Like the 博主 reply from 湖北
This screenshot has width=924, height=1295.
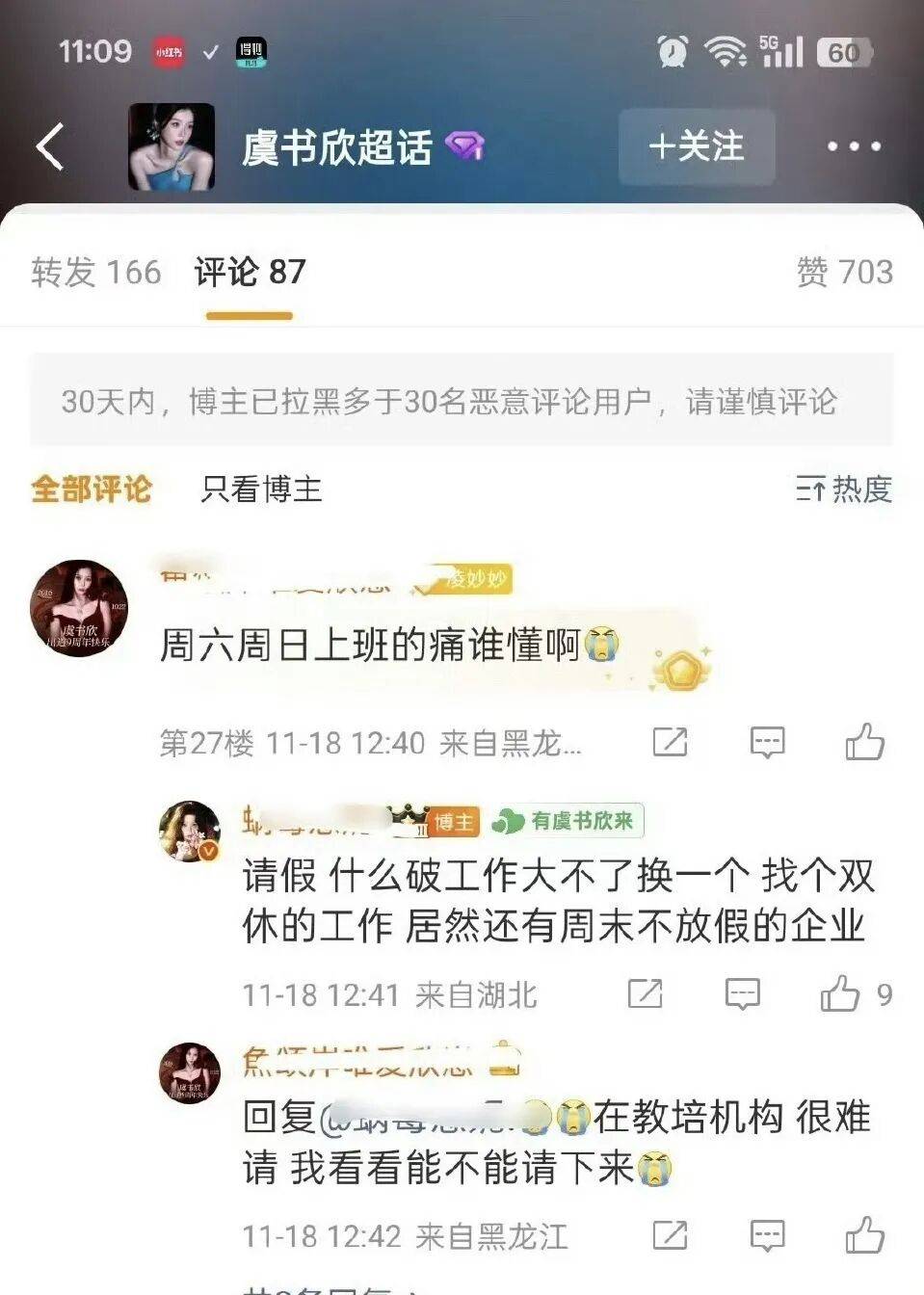click(x=840, y=993)
